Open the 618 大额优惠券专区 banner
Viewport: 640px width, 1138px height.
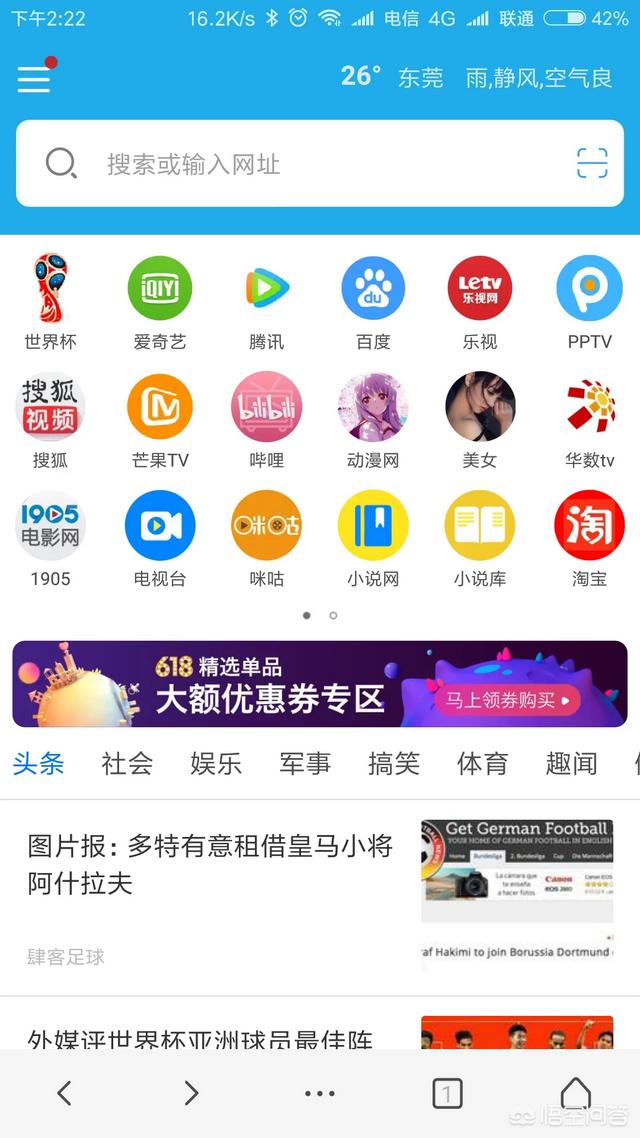coord(320,684)
